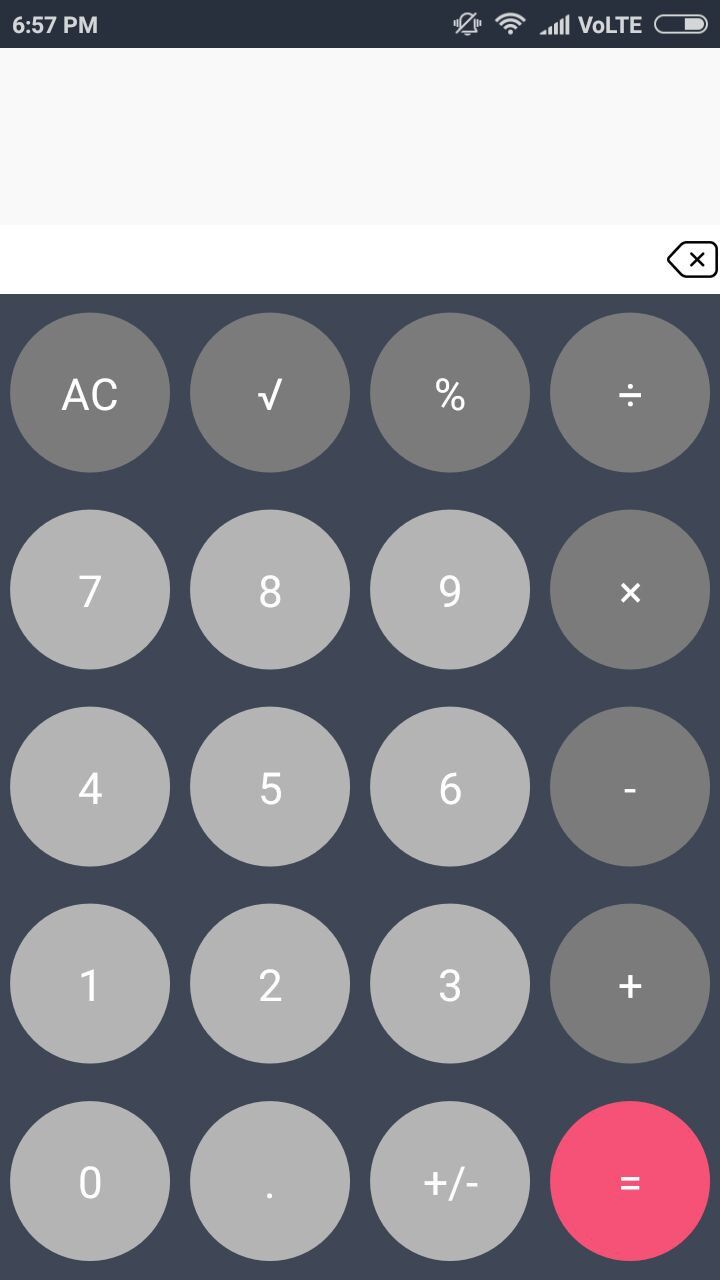This screenshot has height=1280, width=720.
Task: Enter the digit 8
Action: tap(270, 590)
